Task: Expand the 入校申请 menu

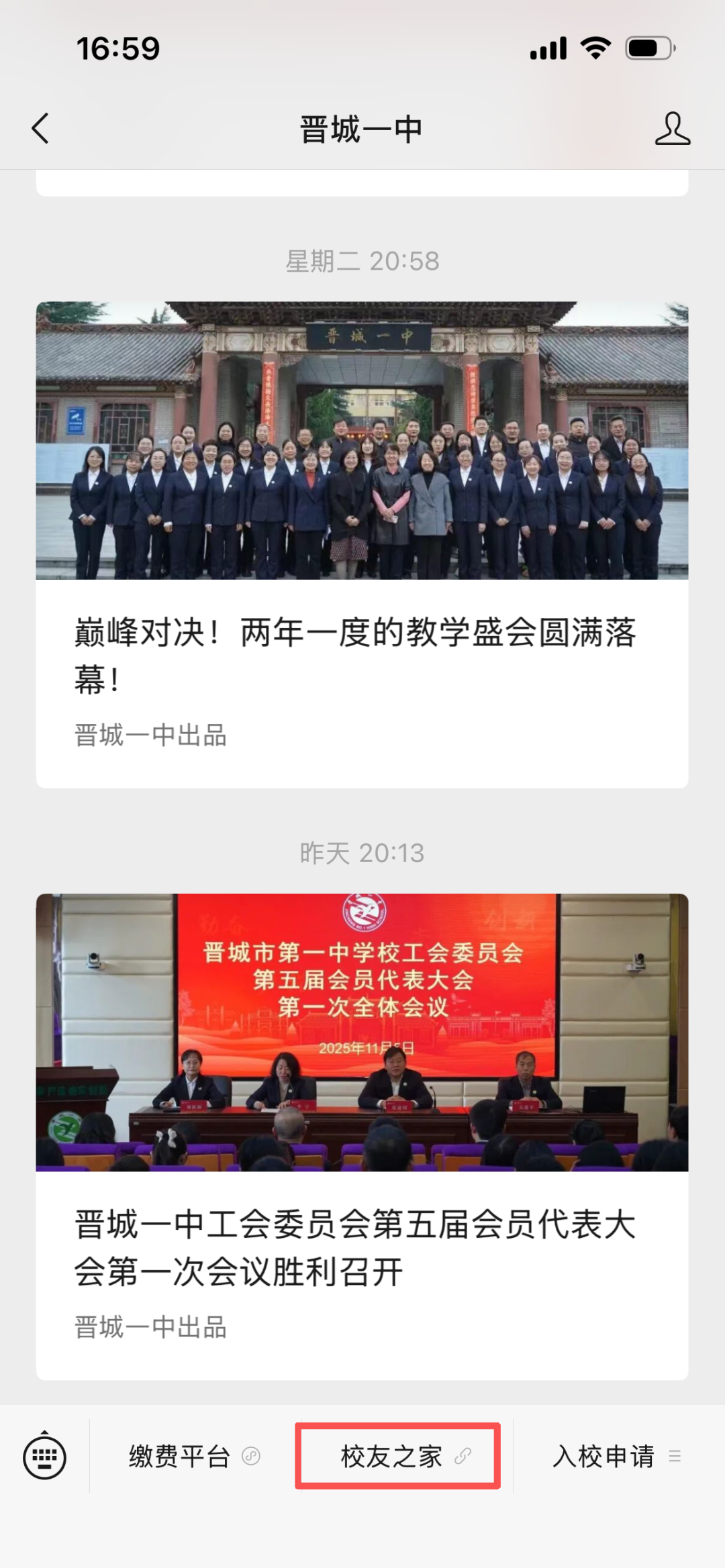Action: pos(616,1457)
